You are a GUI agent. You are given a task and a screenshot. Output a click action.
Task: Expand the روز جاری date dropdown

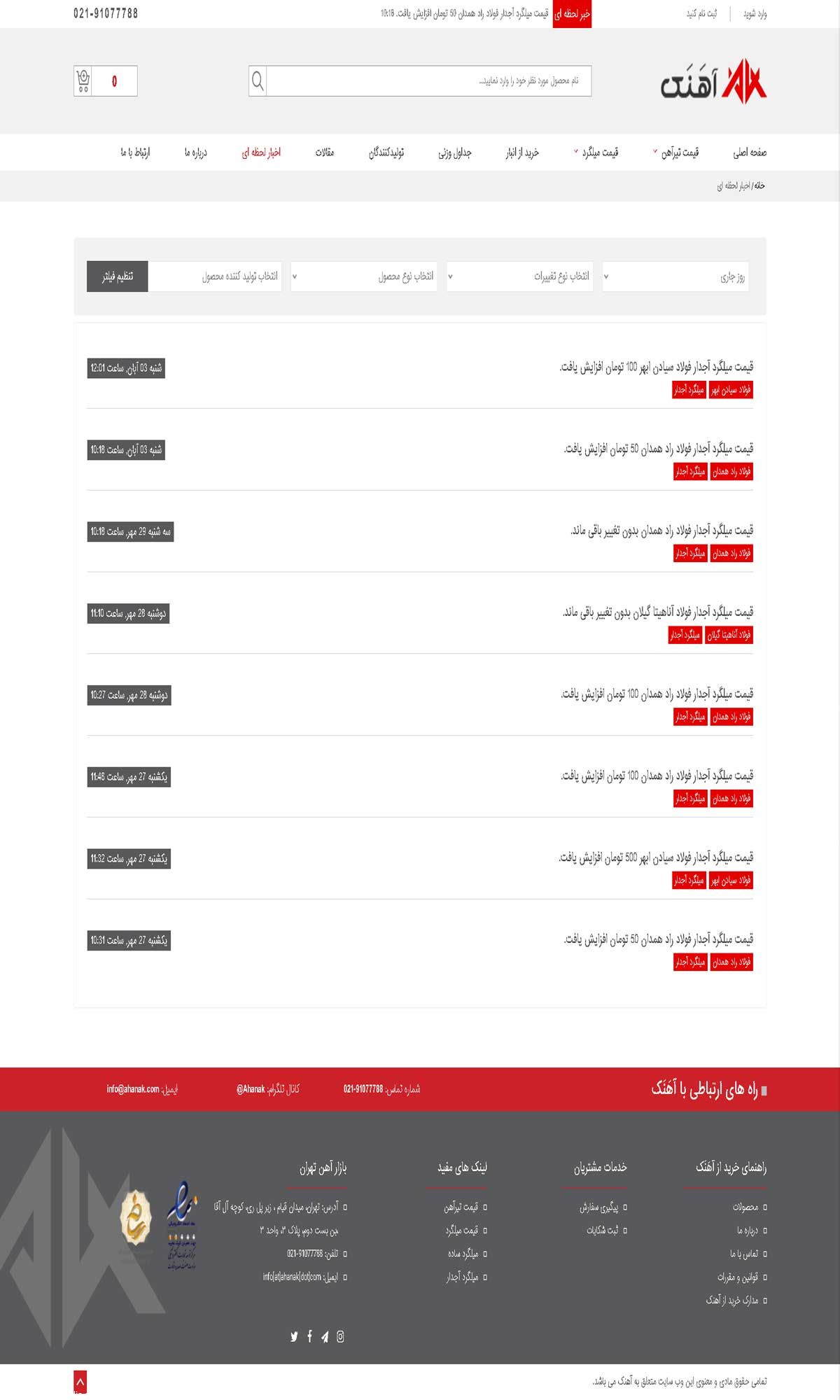(675, 277)
